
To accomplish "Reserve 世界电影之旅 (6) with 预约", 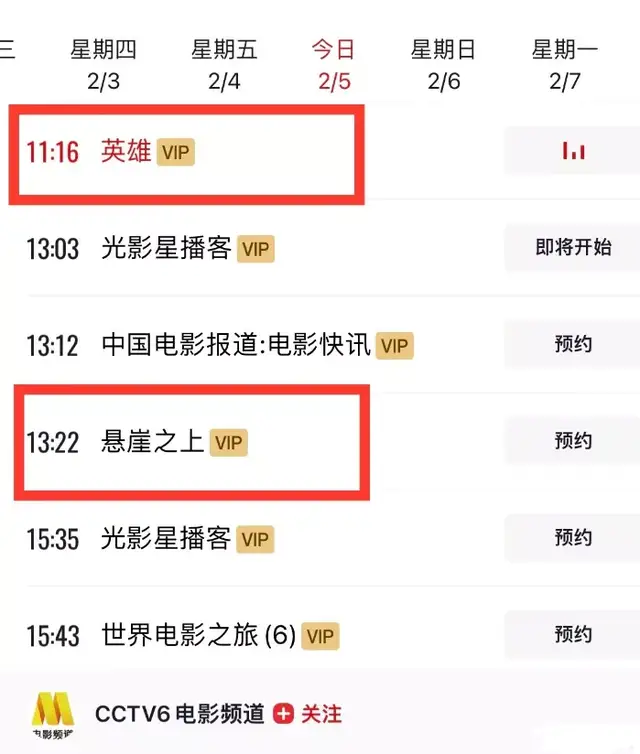I will [573, 635].
